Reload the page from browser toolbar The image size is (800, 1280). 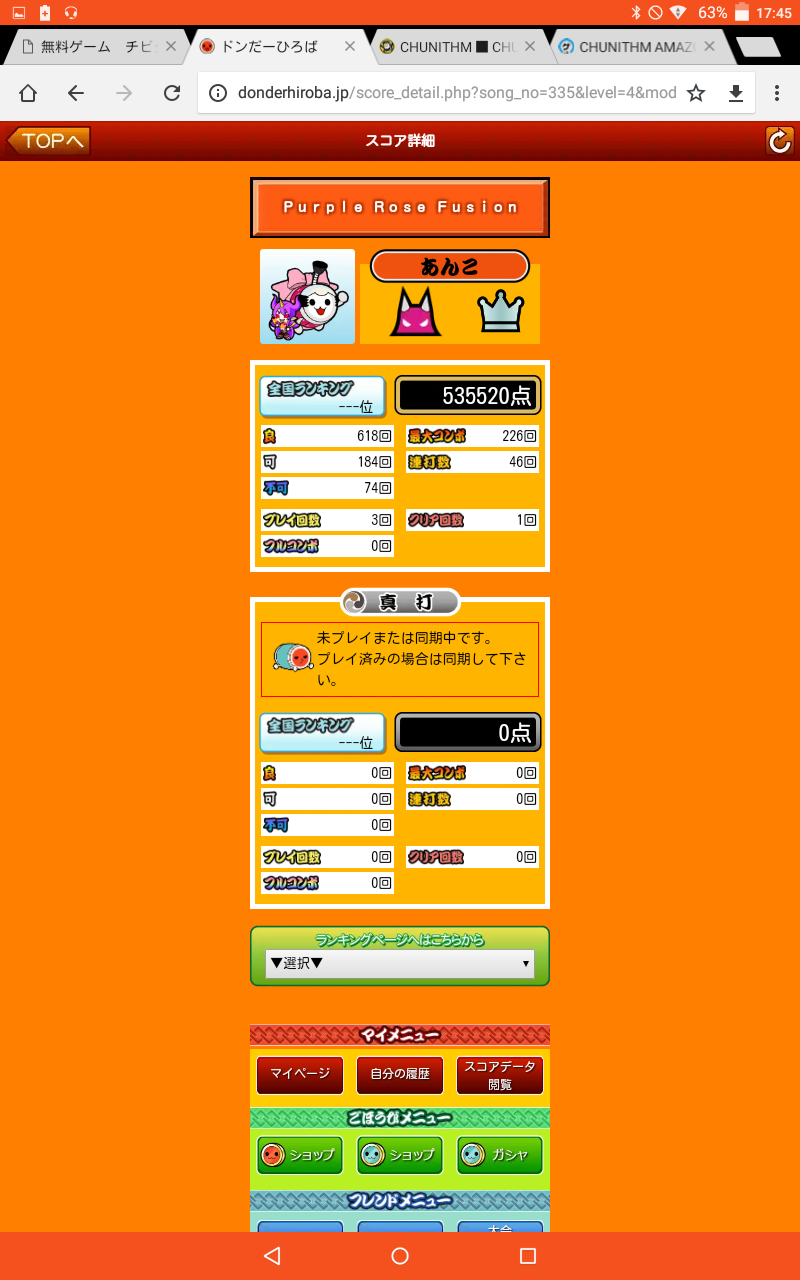[x=172, y=93]
